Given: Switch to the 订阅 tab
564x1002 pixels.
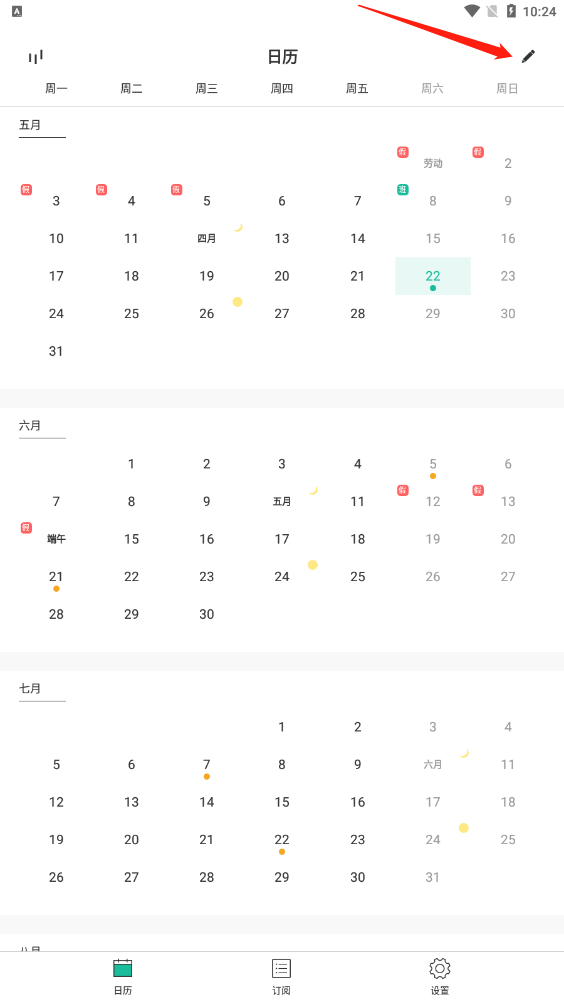Looking at the screenshot, I should click(281, 976).
